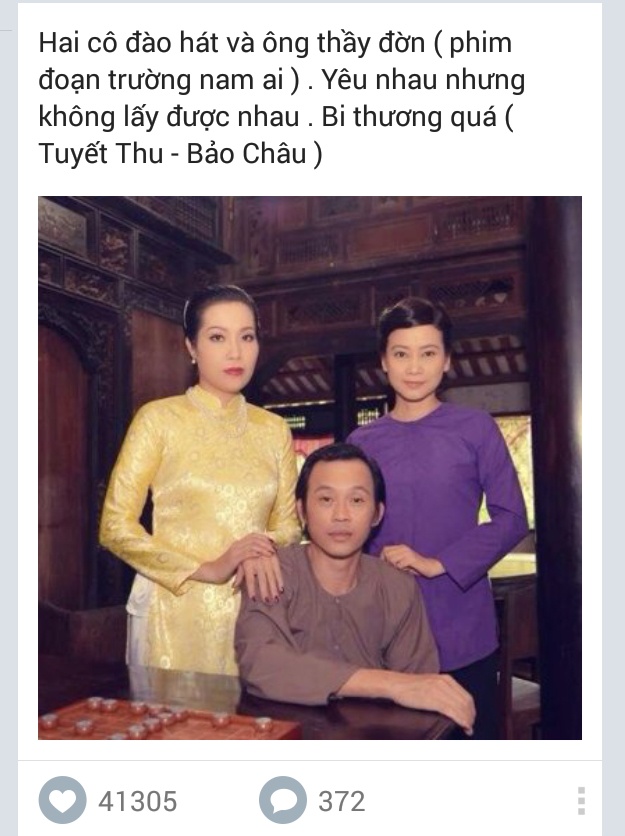
Task: View the post photo in full size
Action: click(310, 468)
